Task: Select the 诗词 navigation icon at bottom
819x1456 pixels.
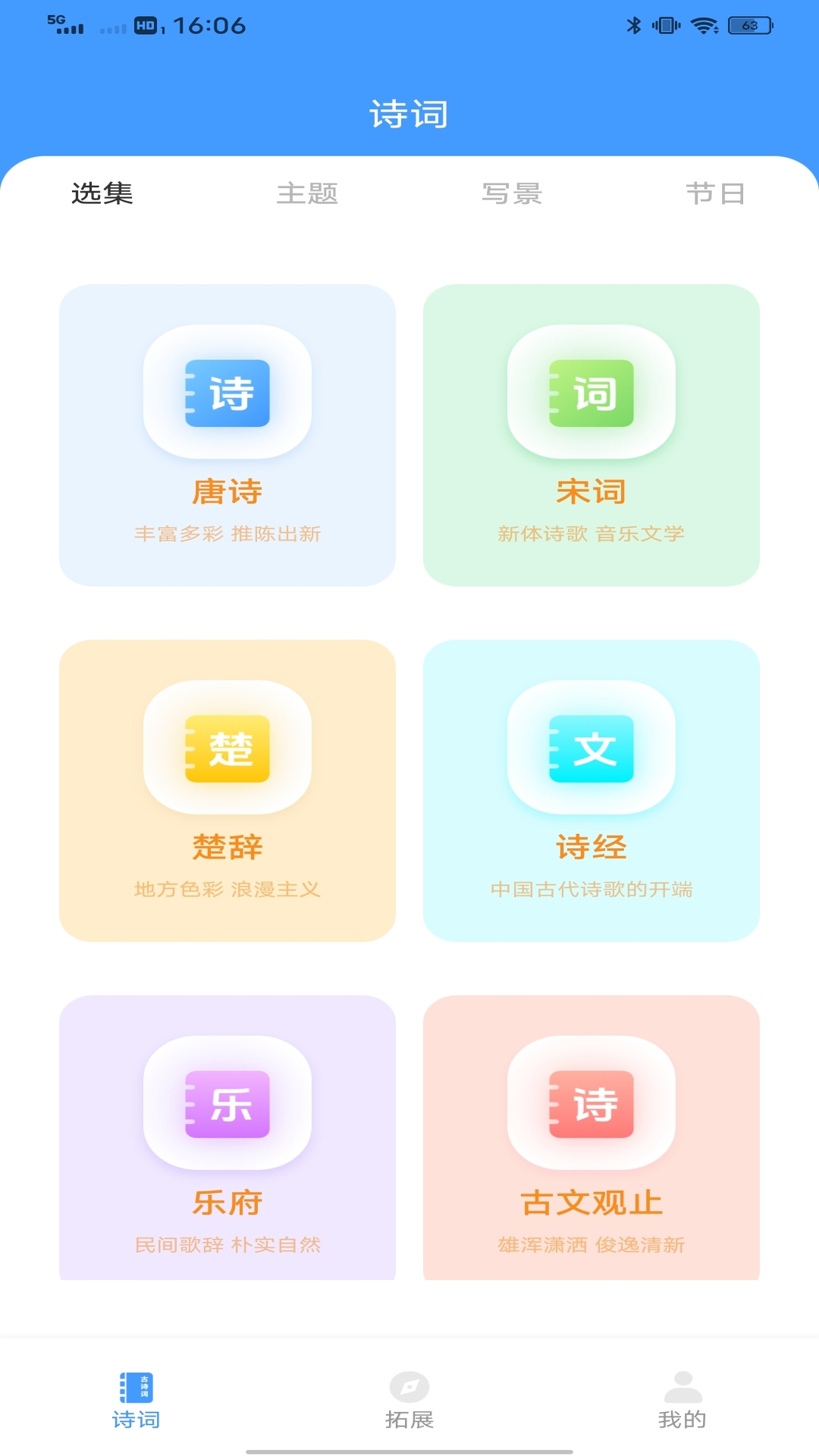Action: click(136, 1399)
